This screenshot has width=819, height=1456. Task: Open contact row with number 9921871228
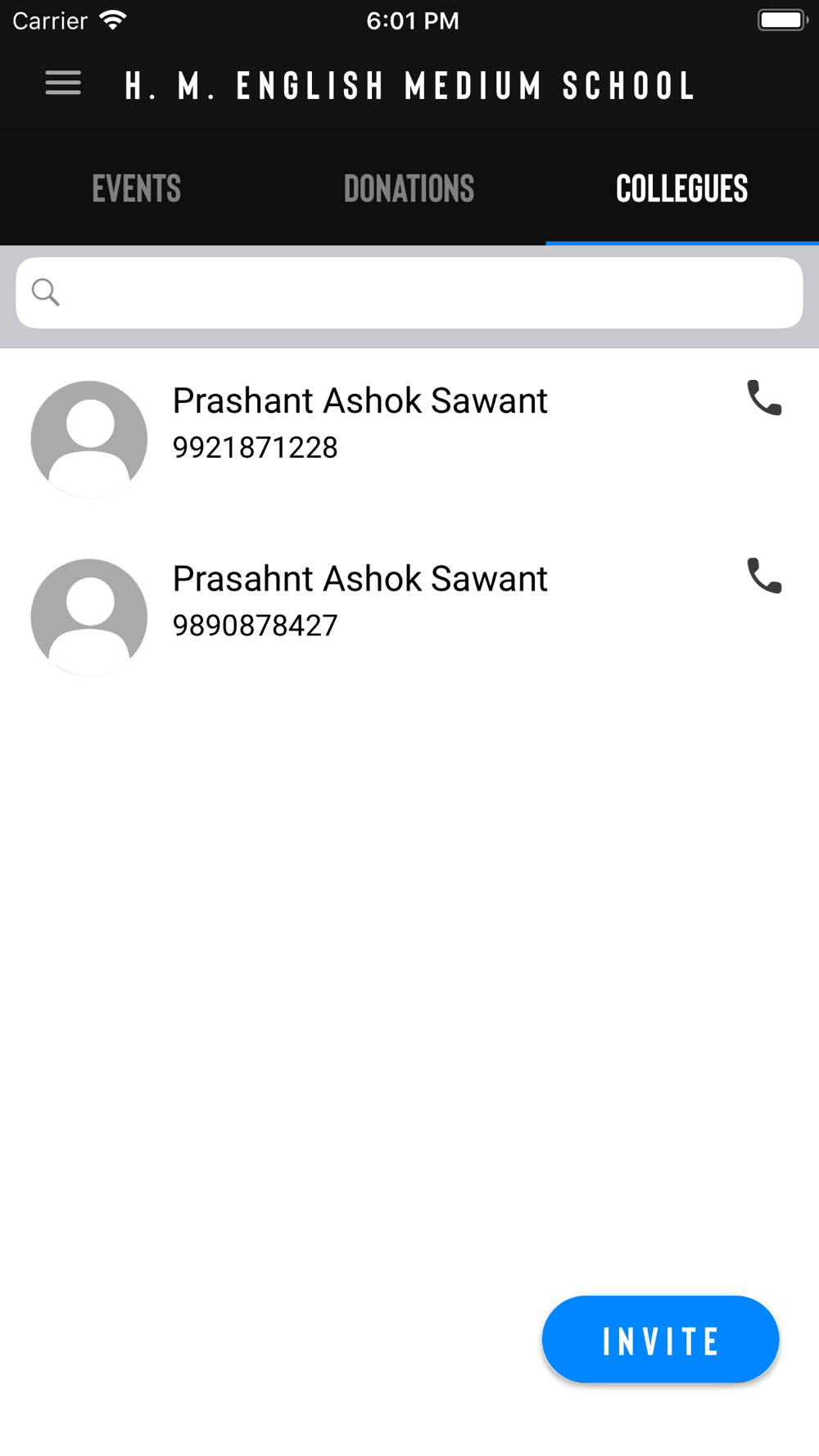[x=409, y=439]
